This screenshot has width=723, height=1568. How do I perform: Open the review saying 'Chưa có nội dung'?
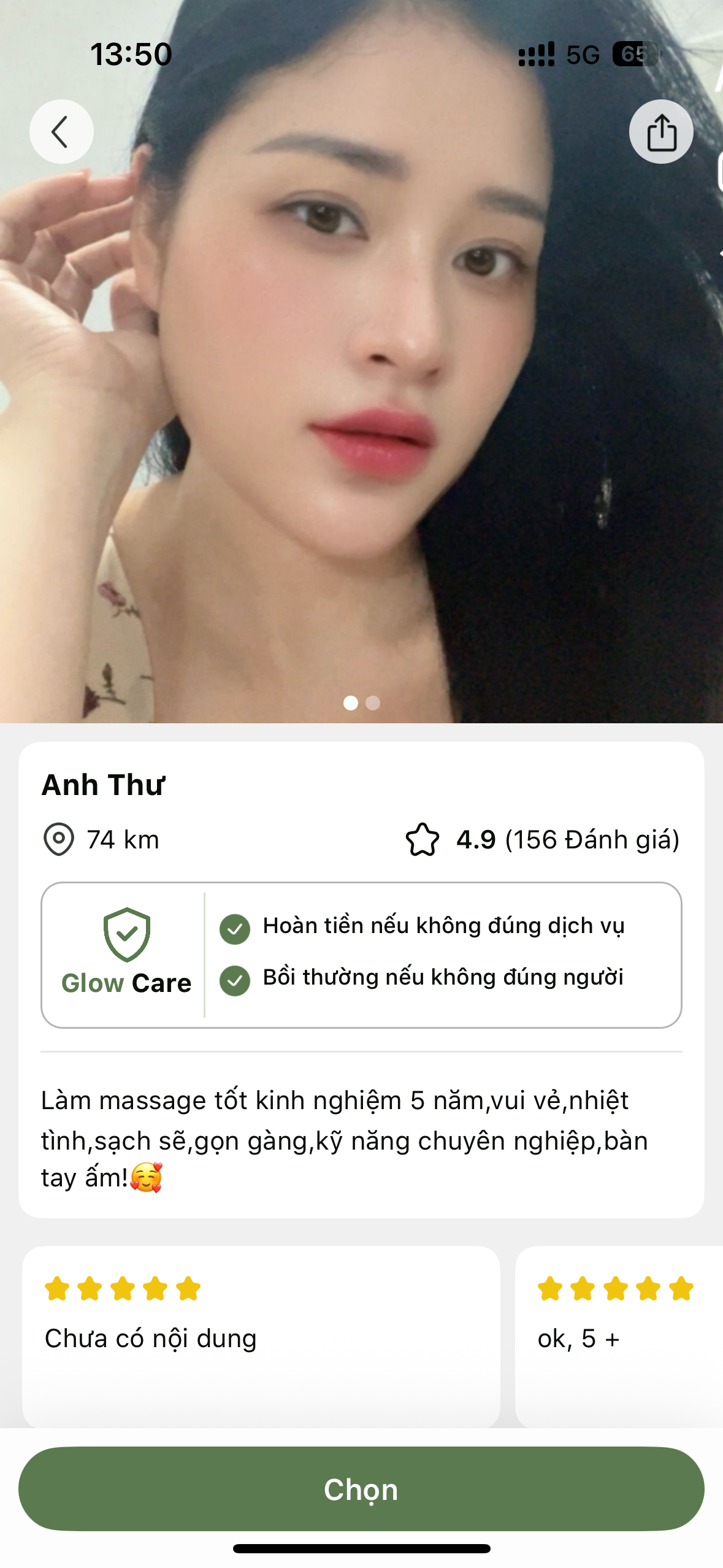pos(261,1336)
